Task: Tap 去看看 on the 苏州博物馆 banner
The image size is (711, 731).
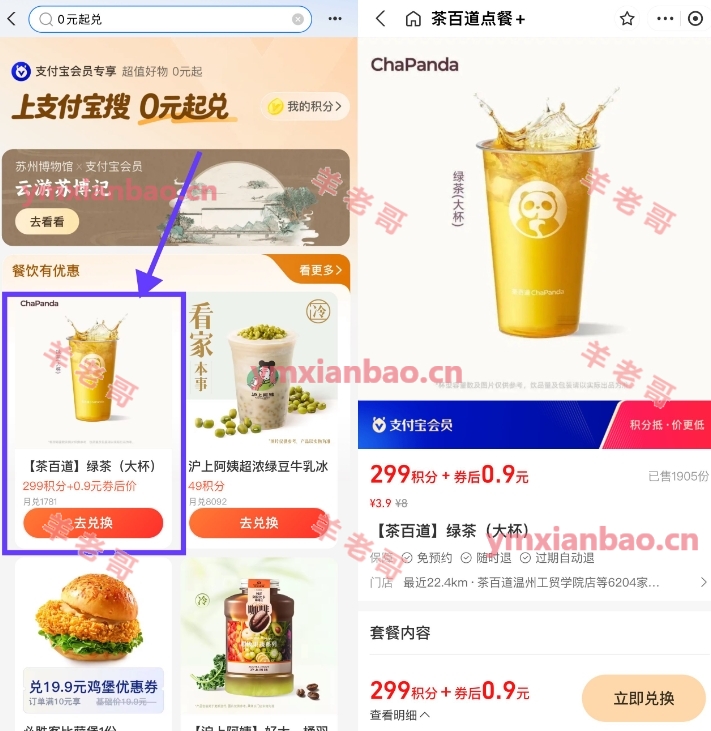Action: click(46, 222)
